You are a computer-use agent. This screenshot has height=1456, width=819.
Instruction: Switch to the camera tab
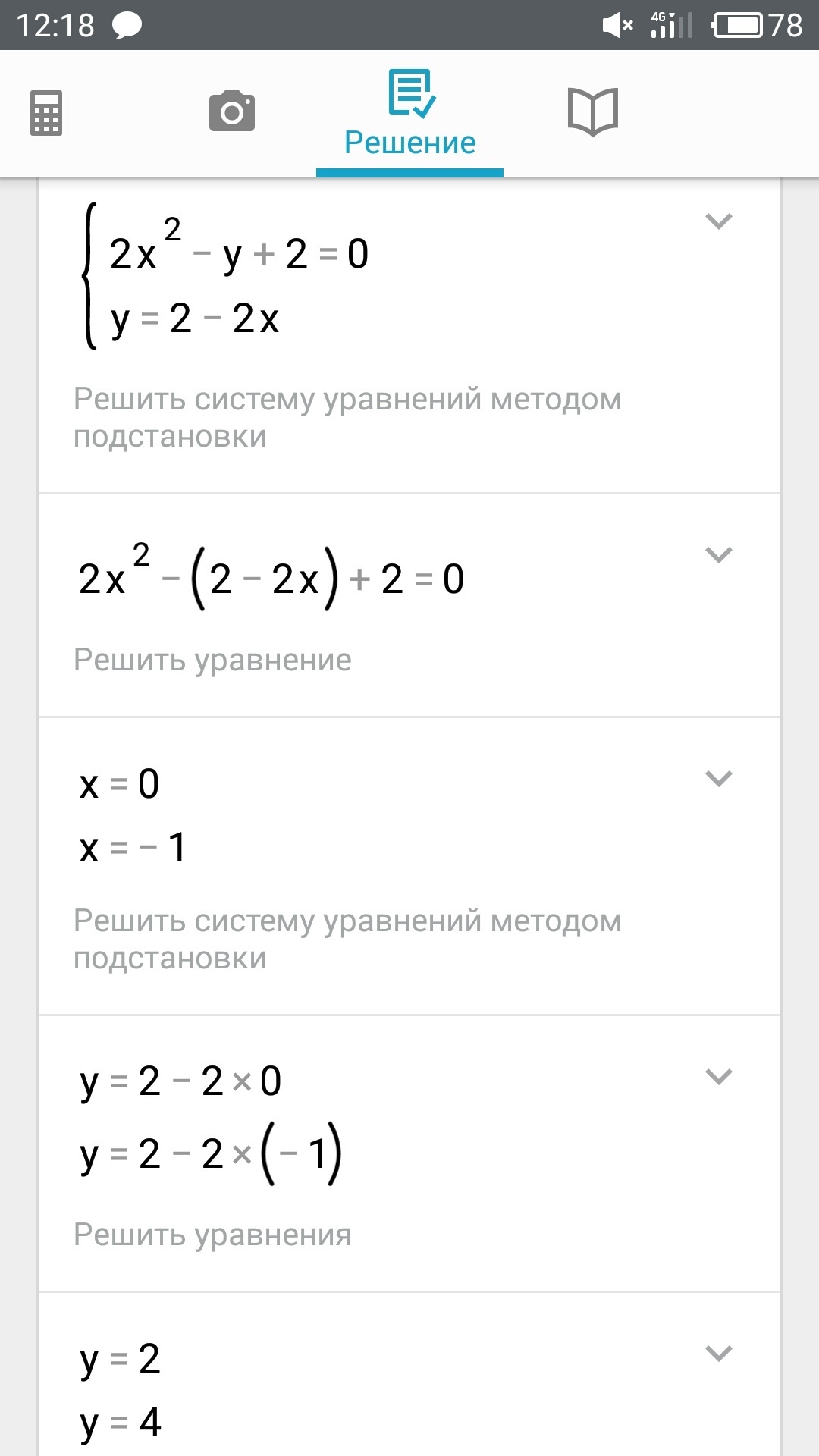[232, 111]
